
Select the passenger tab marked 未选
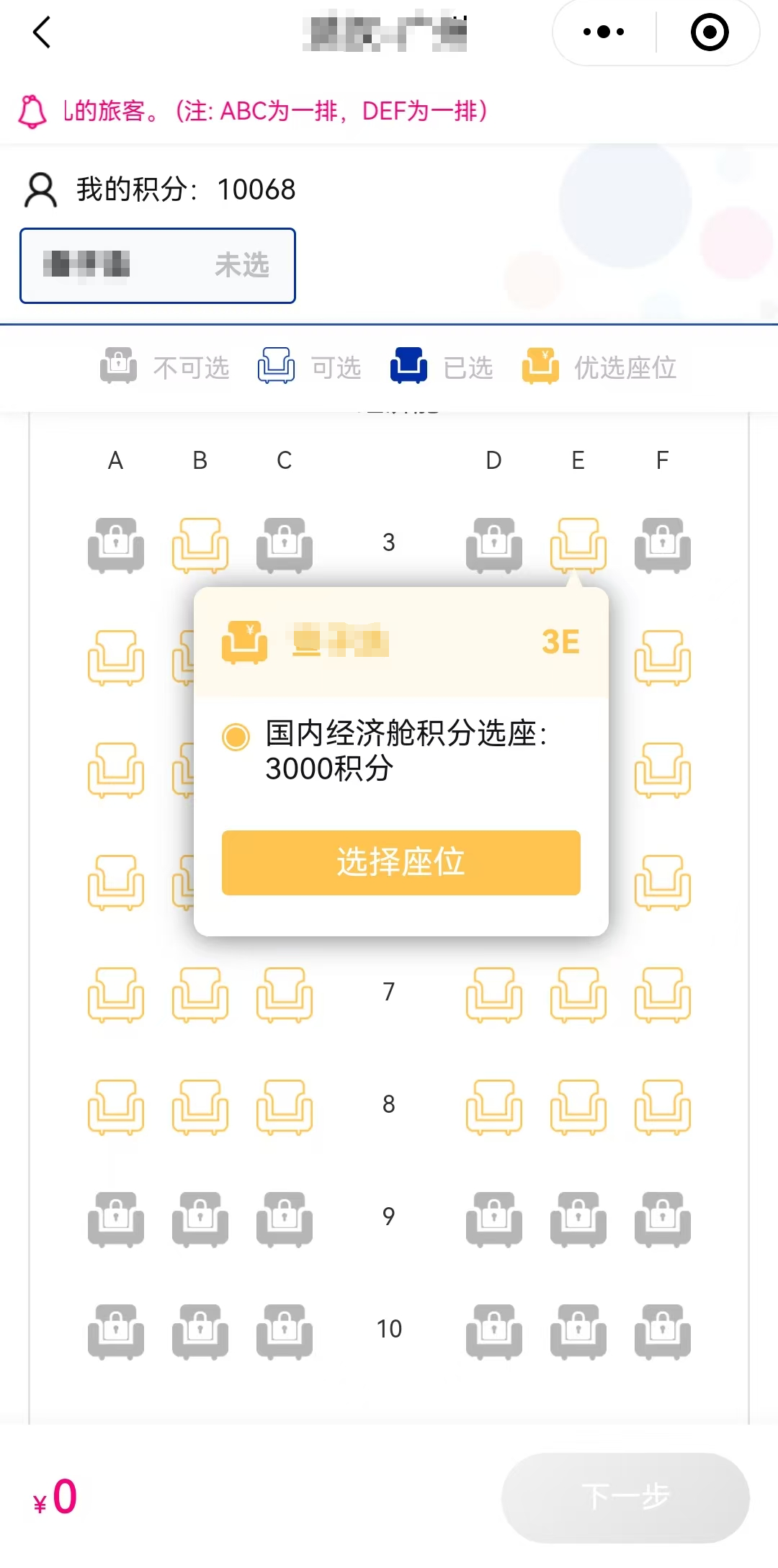click(158, 266)
